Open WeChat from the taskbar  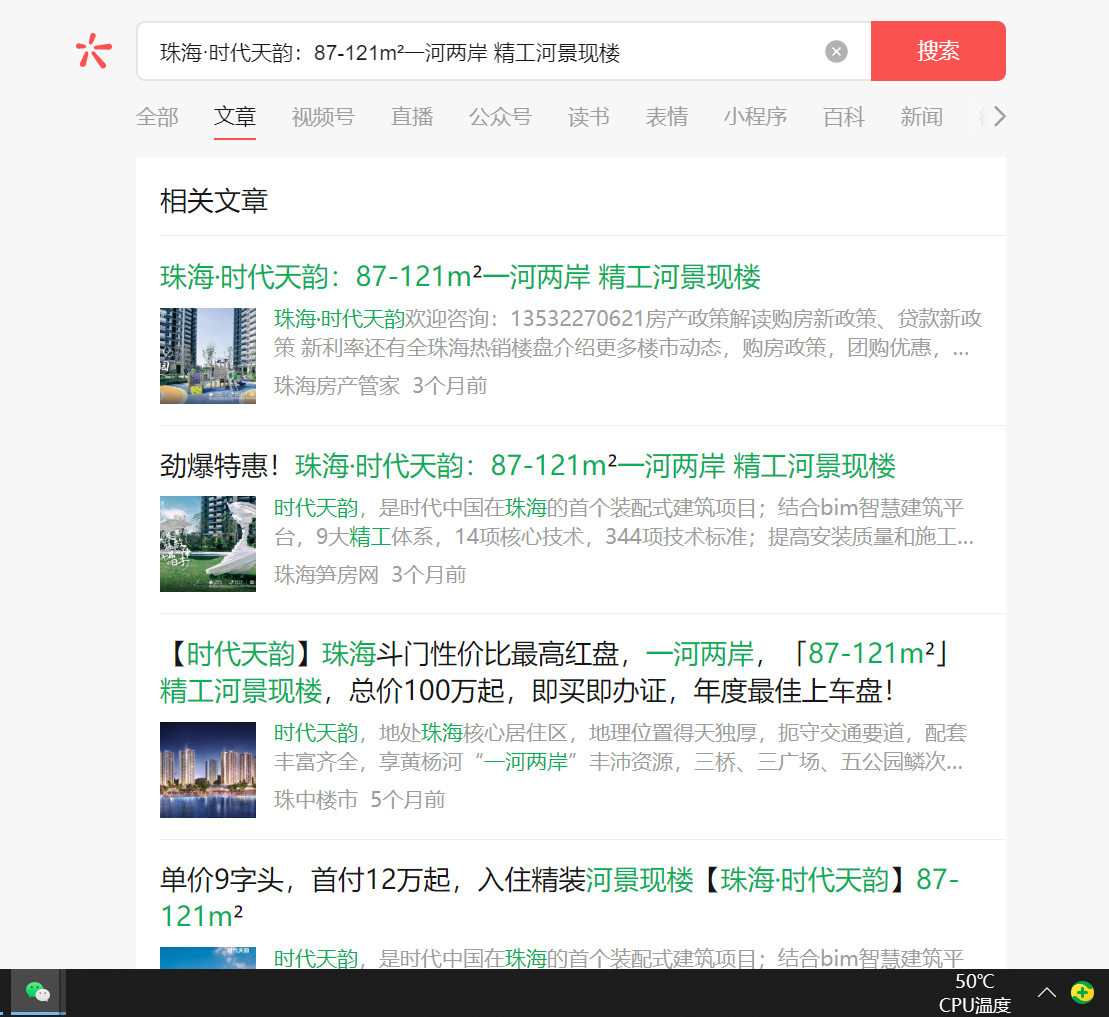tap(37, 992)
